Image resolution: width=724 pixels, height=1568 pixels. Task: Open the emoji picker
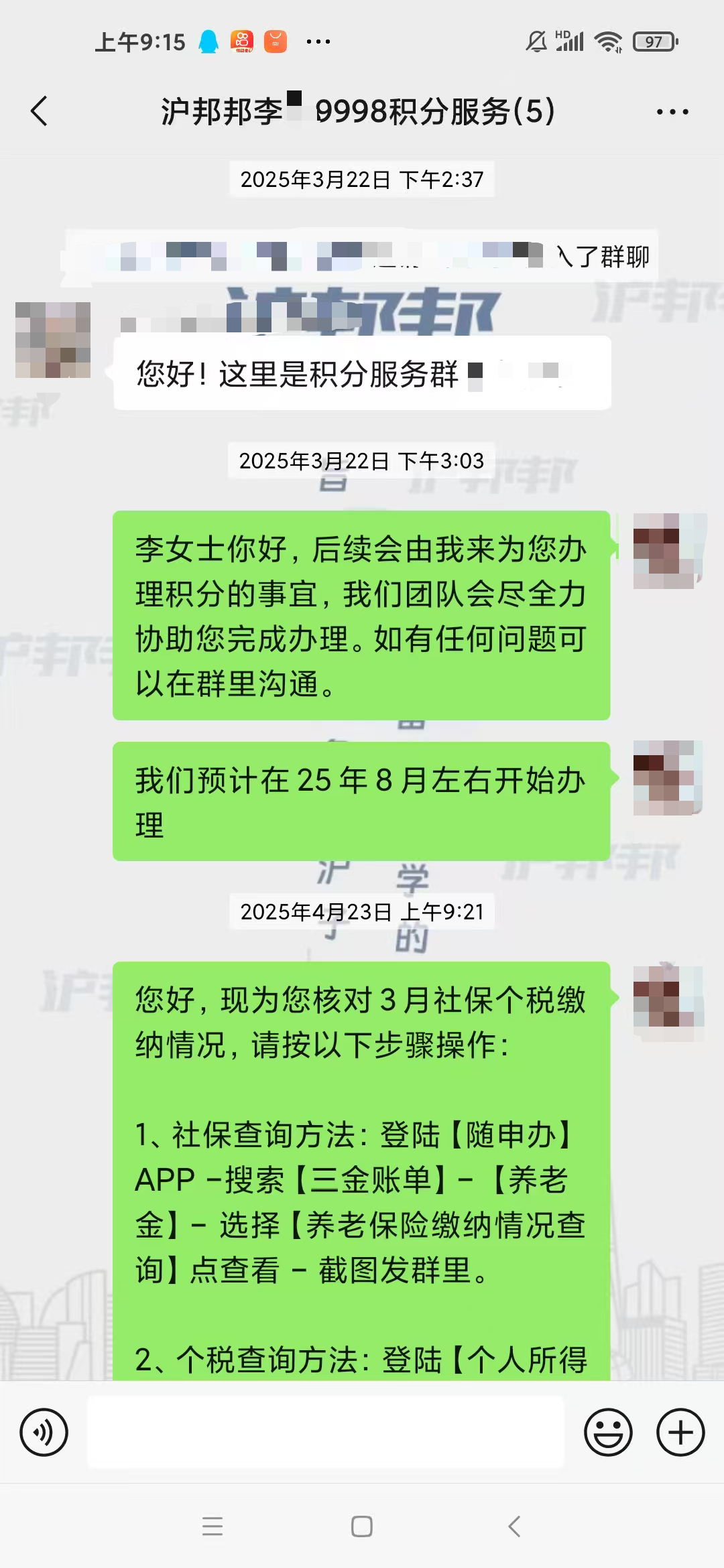click(x=608, y=1433)
